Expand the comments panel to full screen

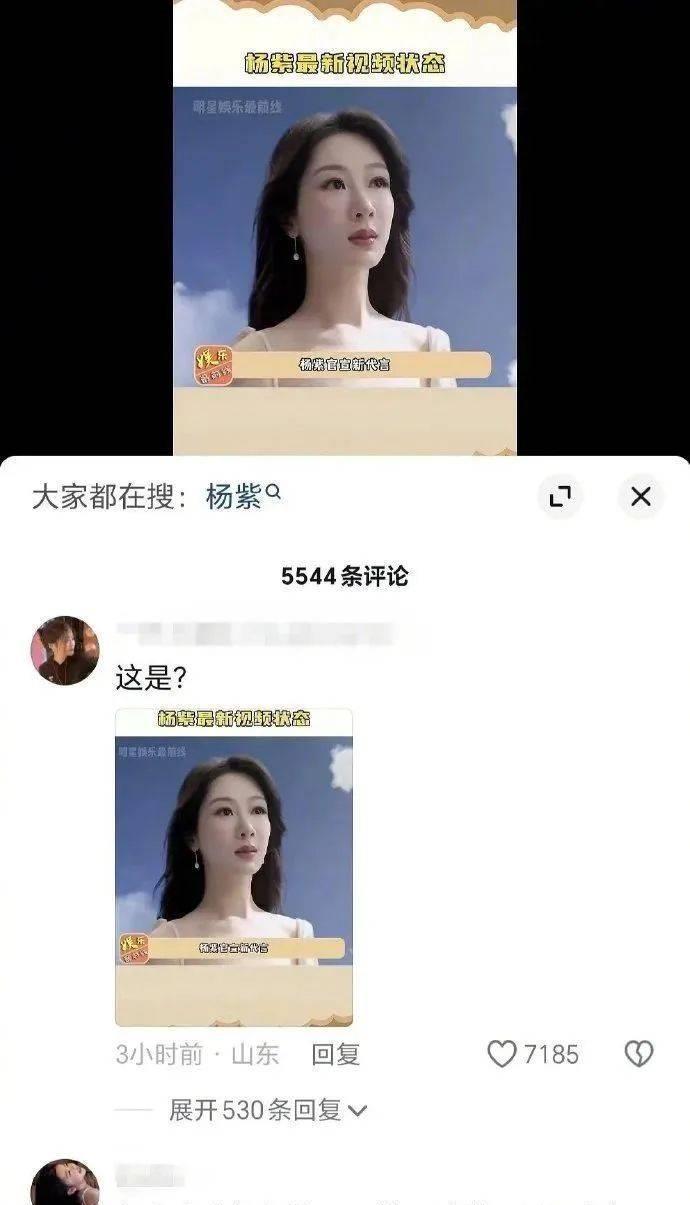(x=560, y=496)
